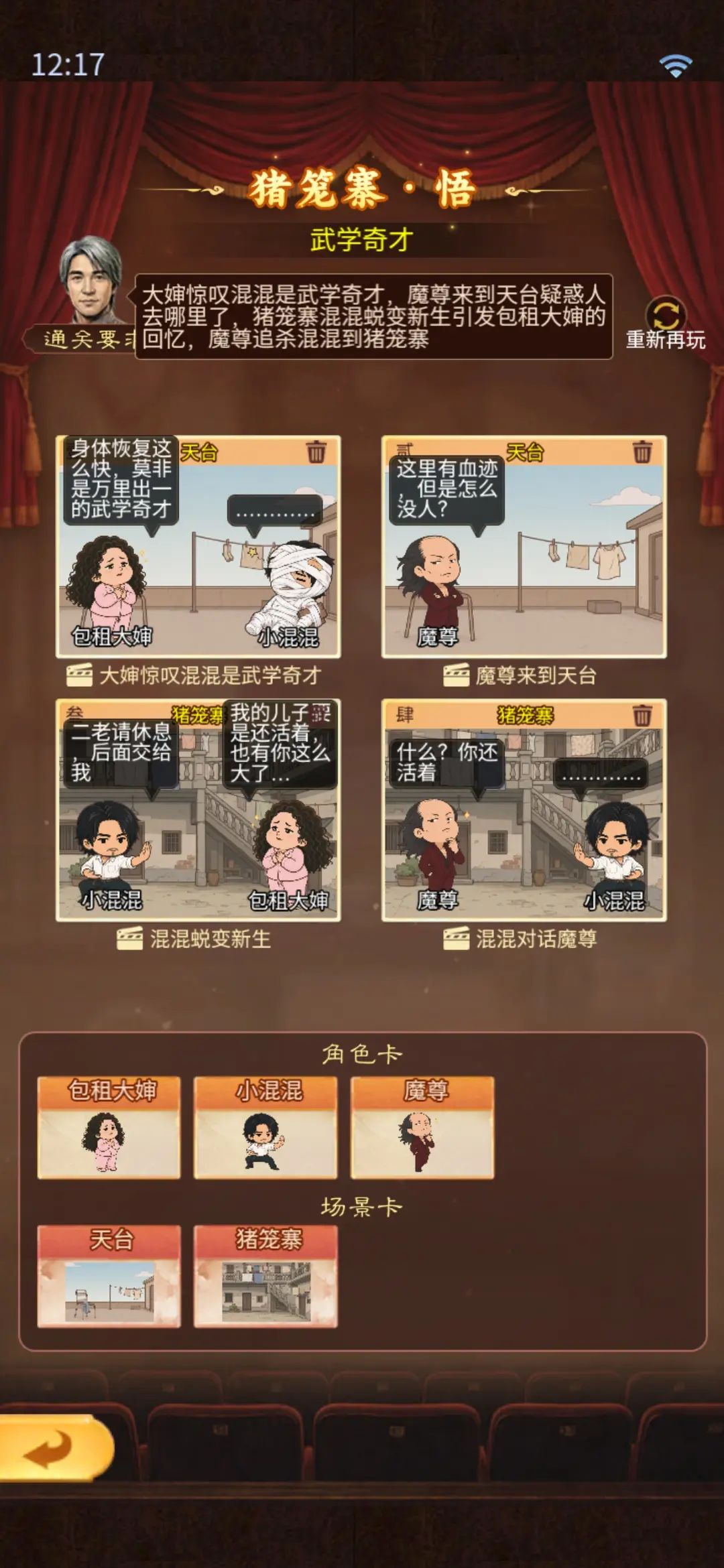Choose the 猪笼寨 scene card

(265, 1276)
